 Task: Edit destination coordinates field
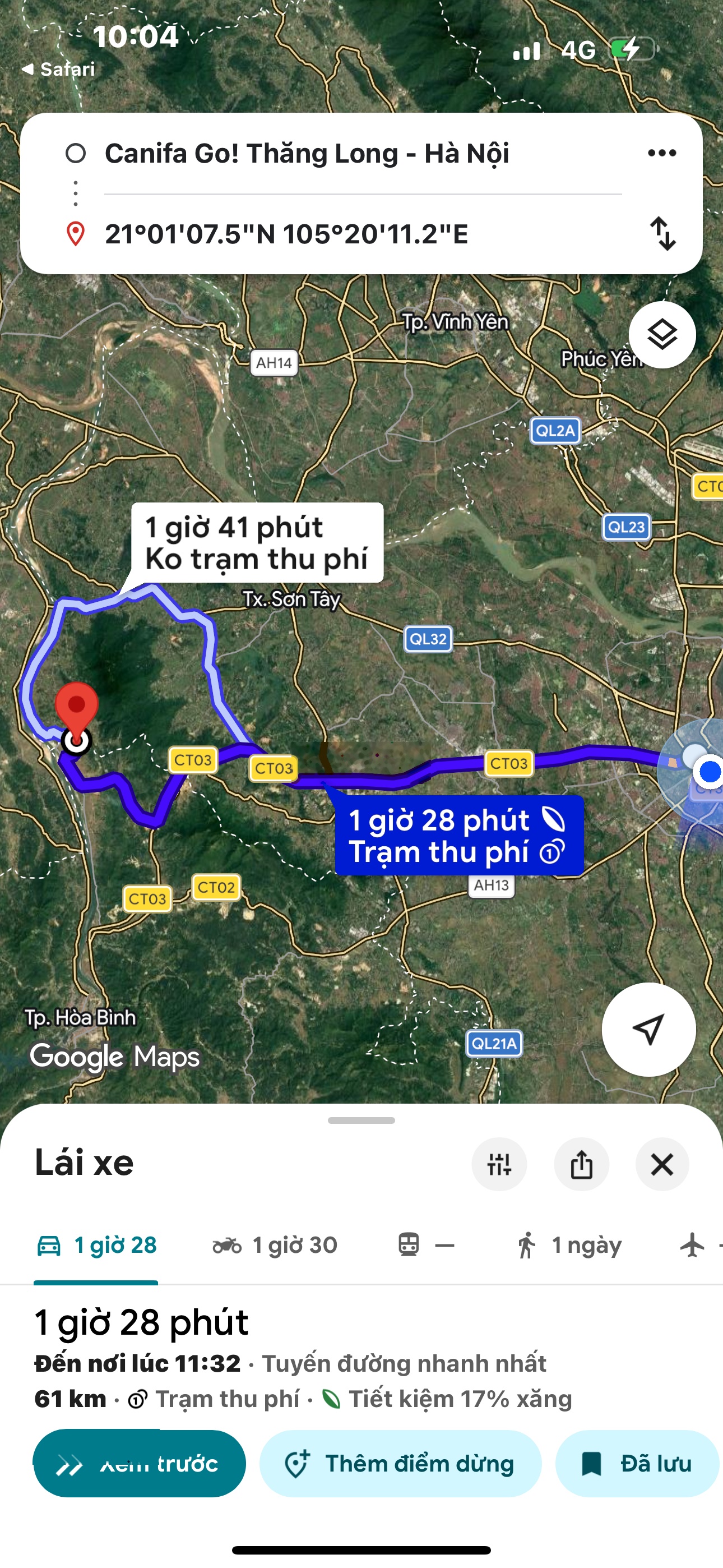(x=286, y=234)
